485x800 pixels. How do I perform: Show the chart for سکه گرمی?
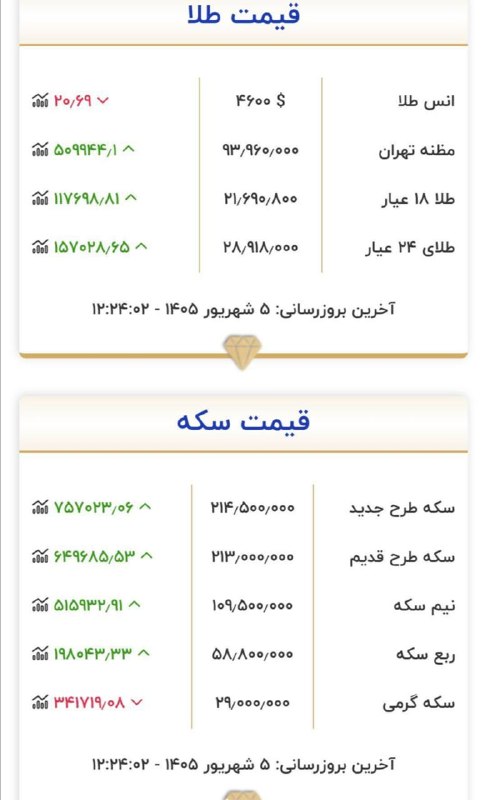pyautogui.click(x=40, y=703)
